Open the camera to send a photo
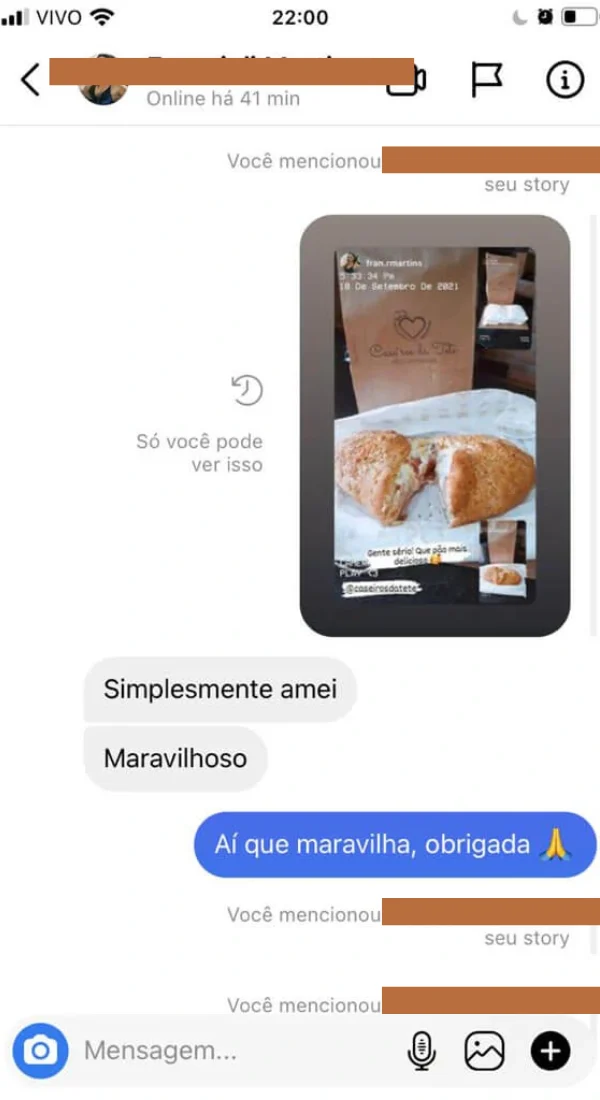Image resolution: width=600 pixels, height=1100 pixels. coord(41,1051)
